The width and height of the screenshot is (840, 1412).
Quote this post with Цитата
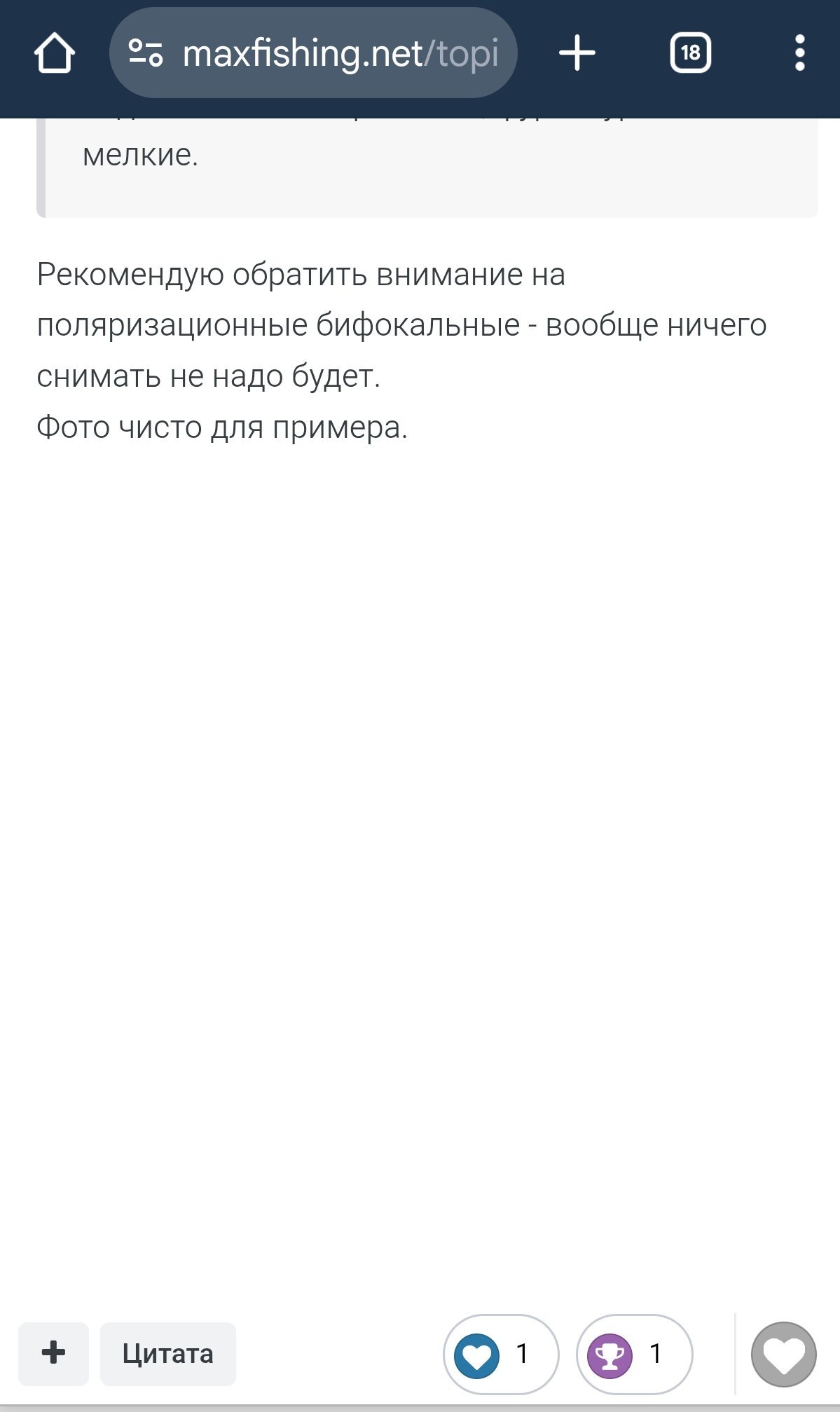(168, 1353)
